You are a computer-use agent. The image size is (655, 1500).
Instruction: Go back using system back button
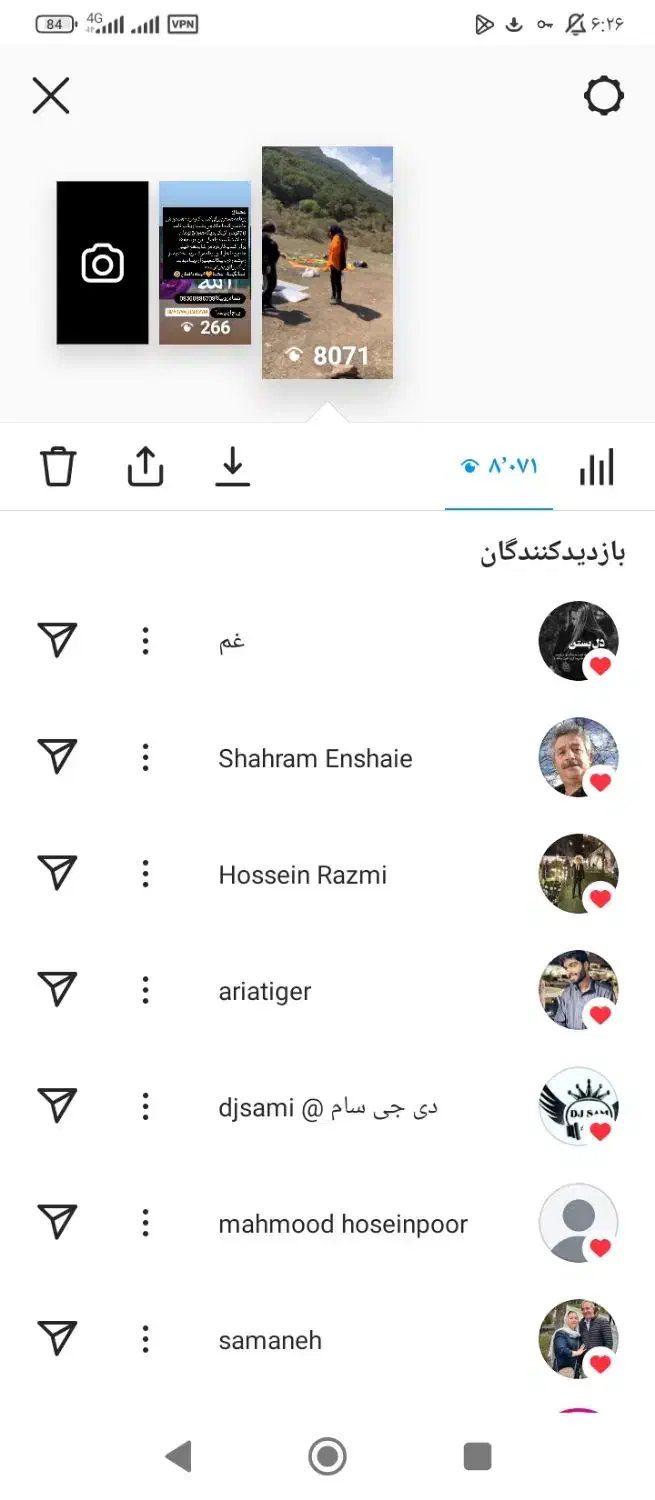pos(179,1456)
